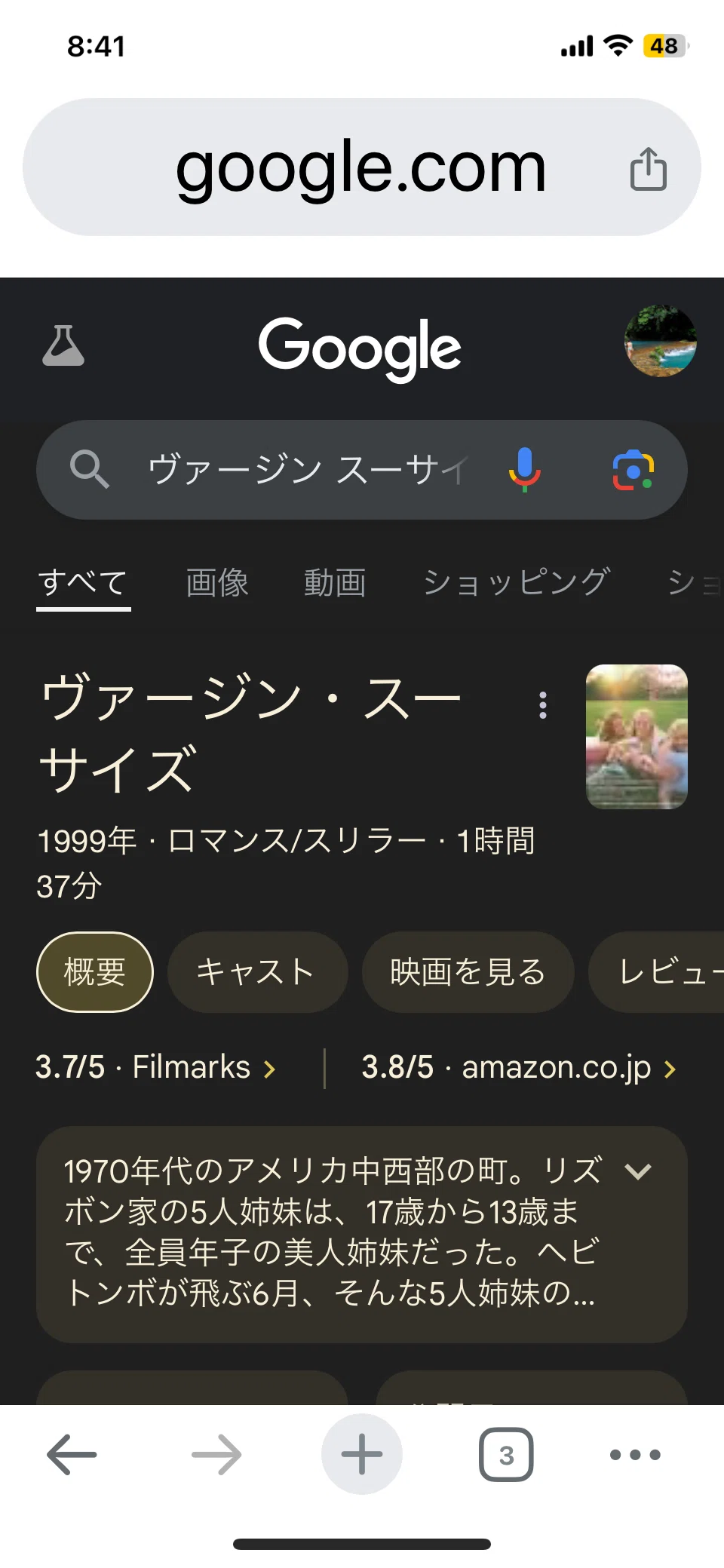Open the Google account profile picture
724x1568 pixels.
(x=661, y=341)
